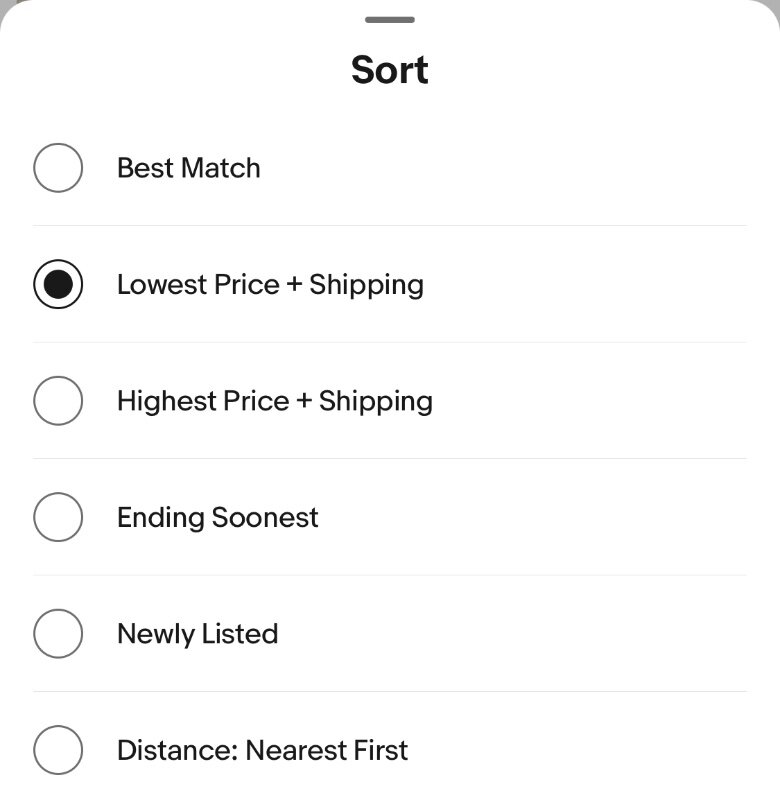Select the Best Match radio button
Screen dimensions: 780x800
pyautogui.click(x=58, y=168)
